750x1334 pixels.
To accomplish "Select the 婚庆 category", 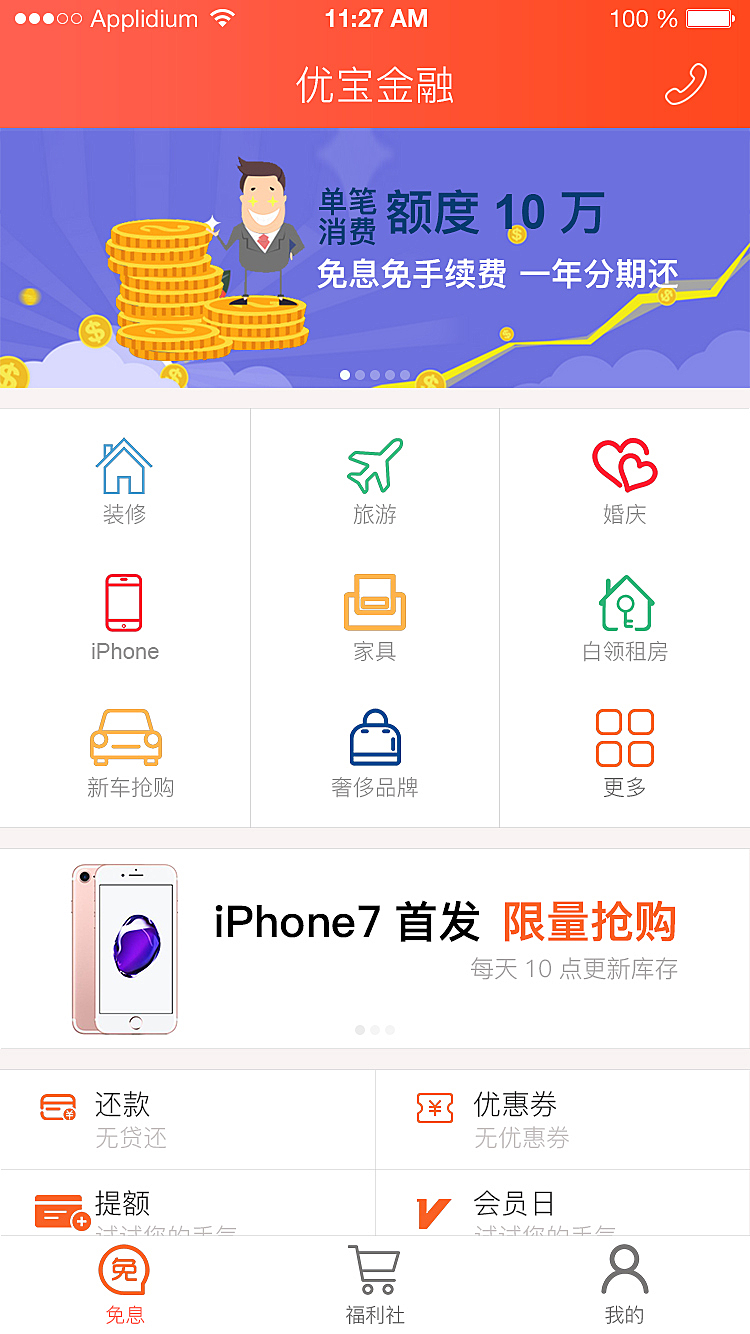I will 624,480.
